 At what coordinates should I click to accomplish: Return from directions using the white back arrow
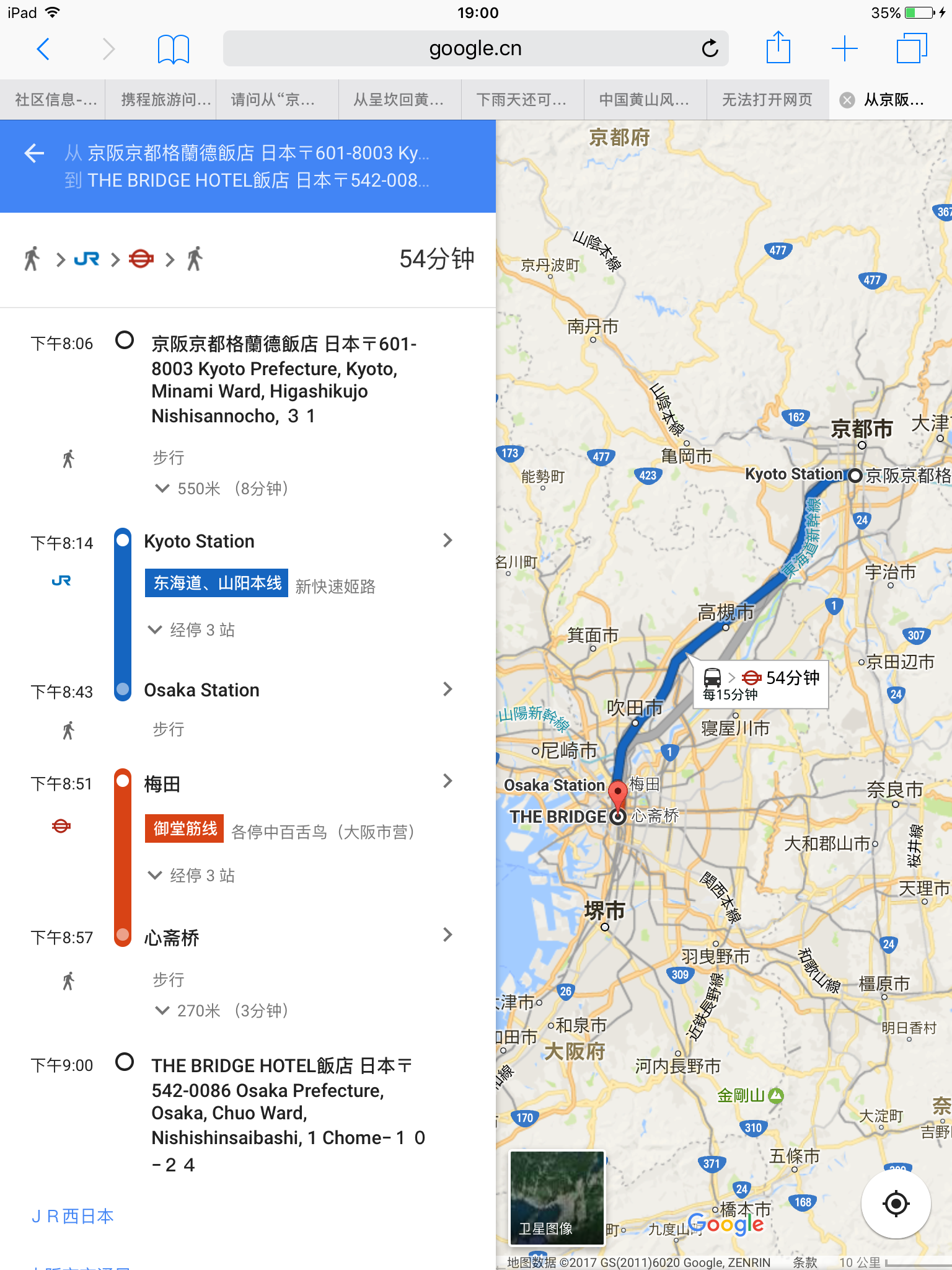(34, 153)
